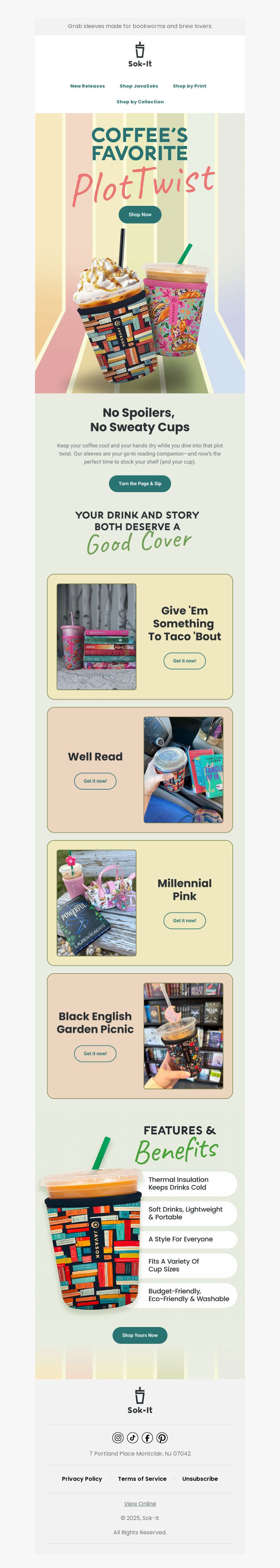
Task: Get Black English Garden Picnic now
Action: click(95, 1053)
